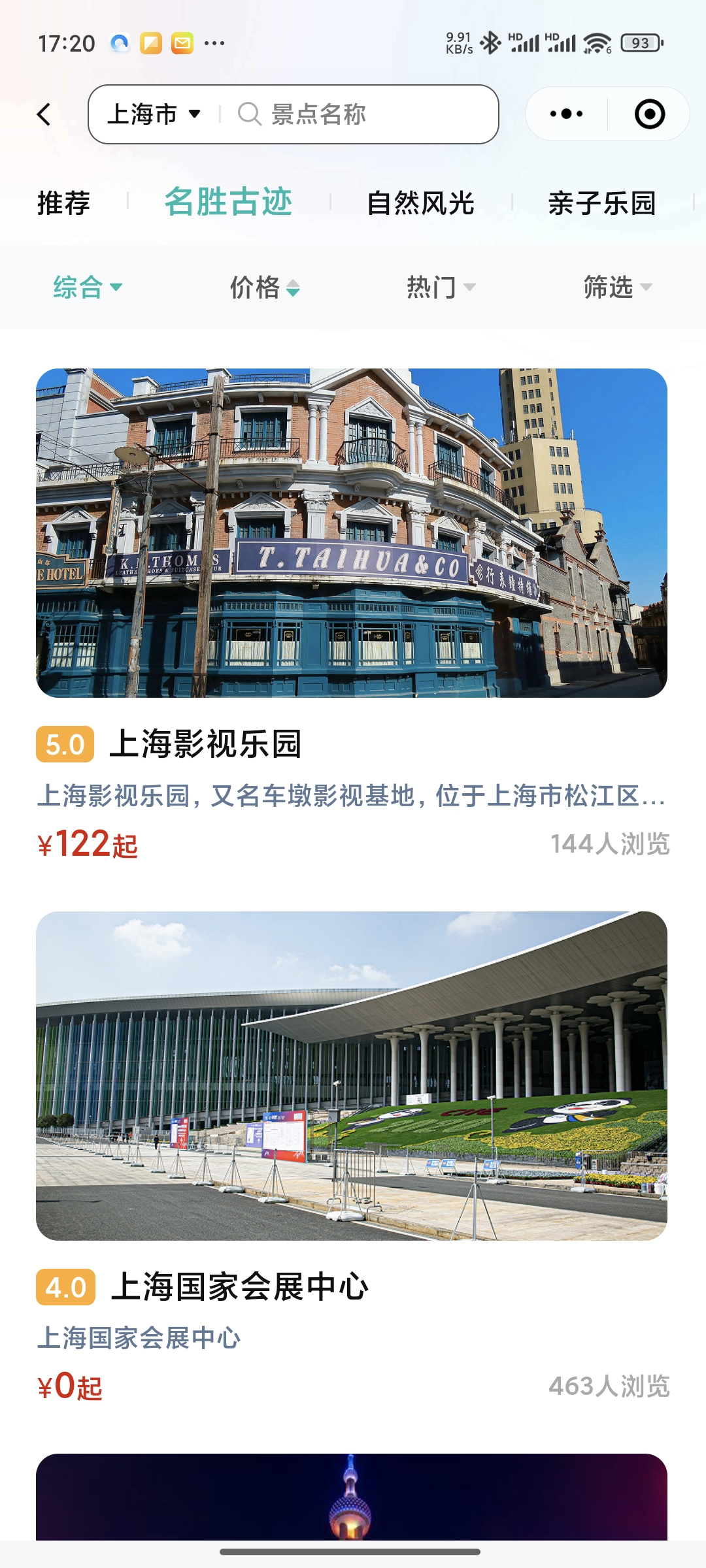
Task: Sort attractions by 价格
Action: (x=264, y=287)
